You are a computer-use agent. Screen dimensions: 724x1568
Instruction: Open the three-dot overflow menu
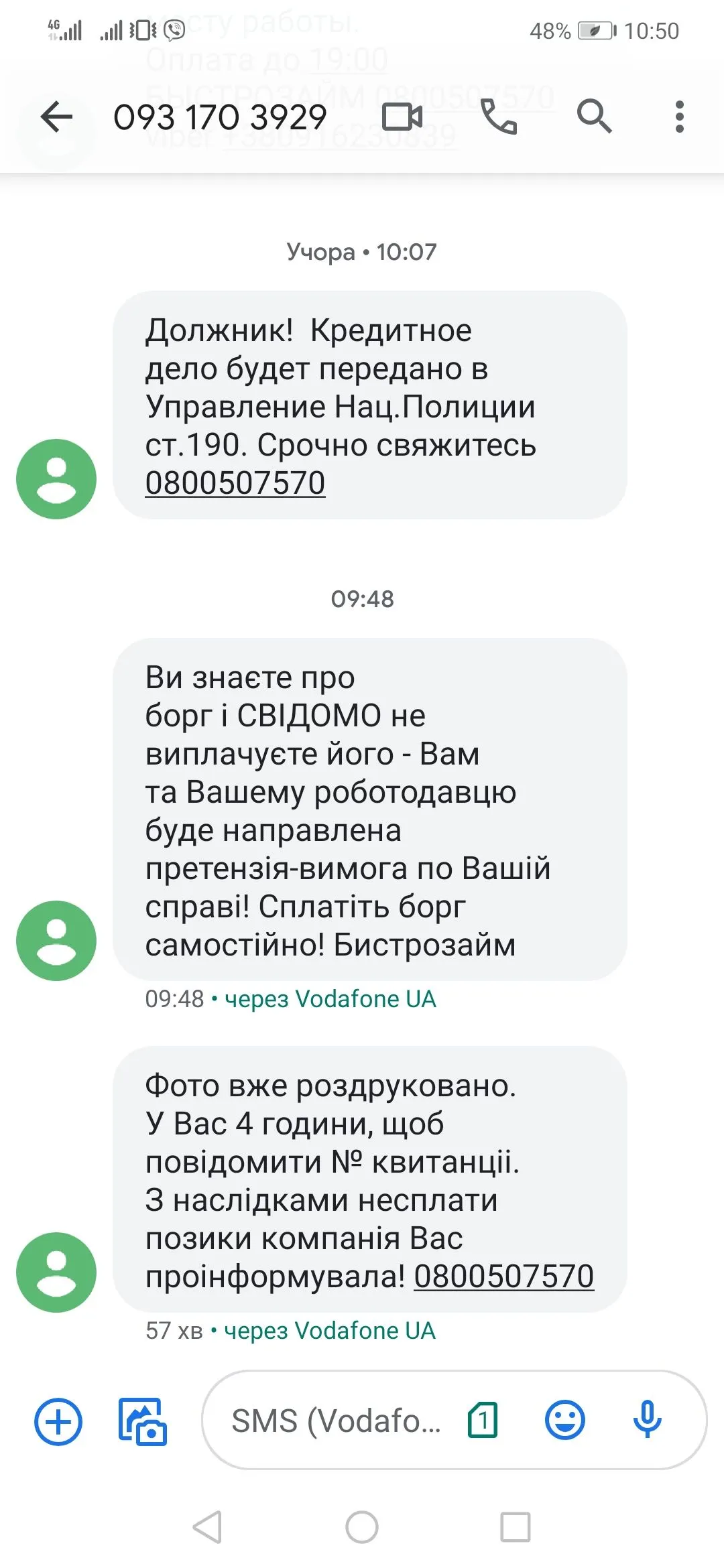click(x=679, y=117)
